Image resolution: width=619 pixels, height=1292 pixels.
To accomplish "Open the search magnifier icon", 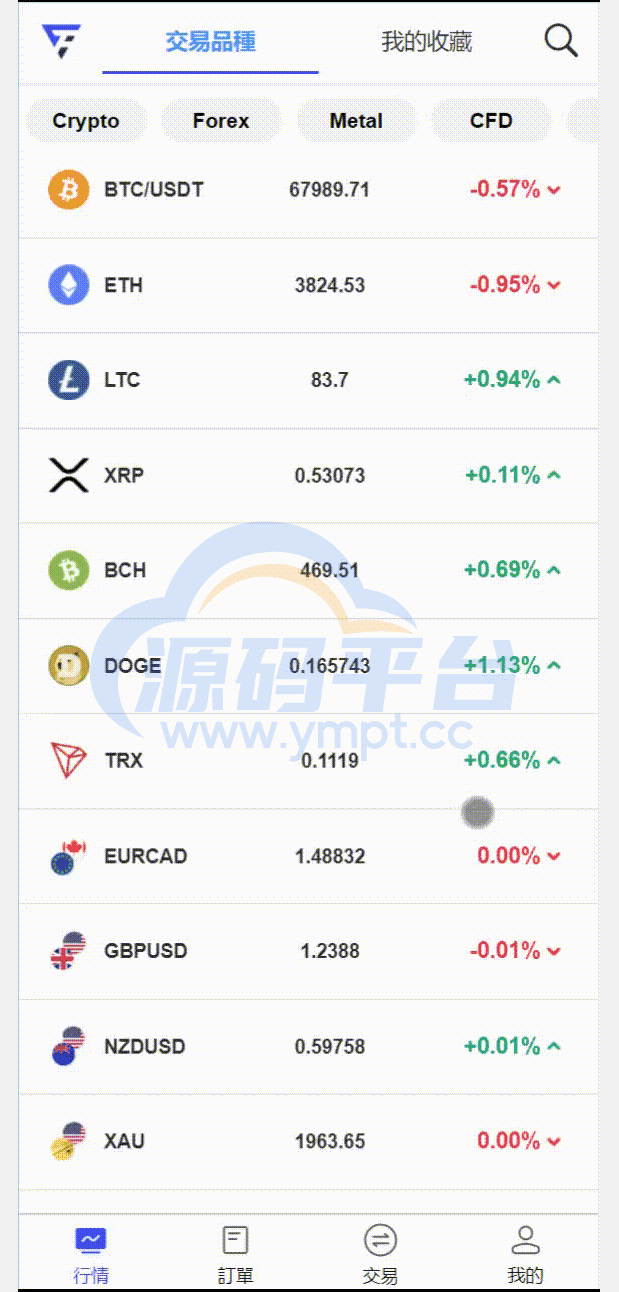I will point(560,41).
